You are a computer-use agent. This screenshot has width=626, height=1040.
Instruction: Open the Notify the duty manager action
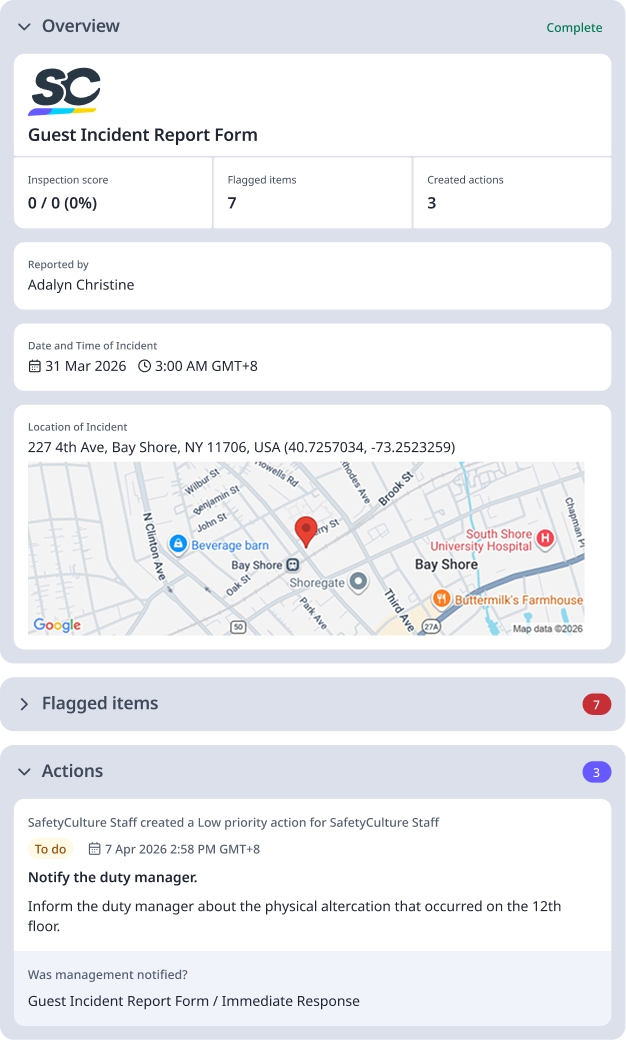click(112, 878)
